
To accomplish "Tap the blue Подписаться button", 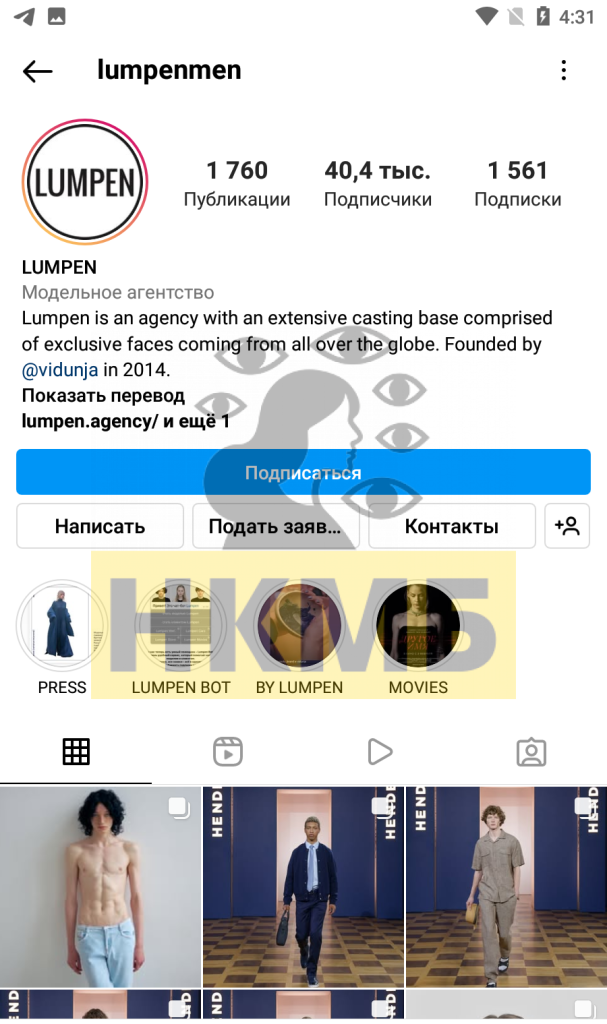I will 303,472.
